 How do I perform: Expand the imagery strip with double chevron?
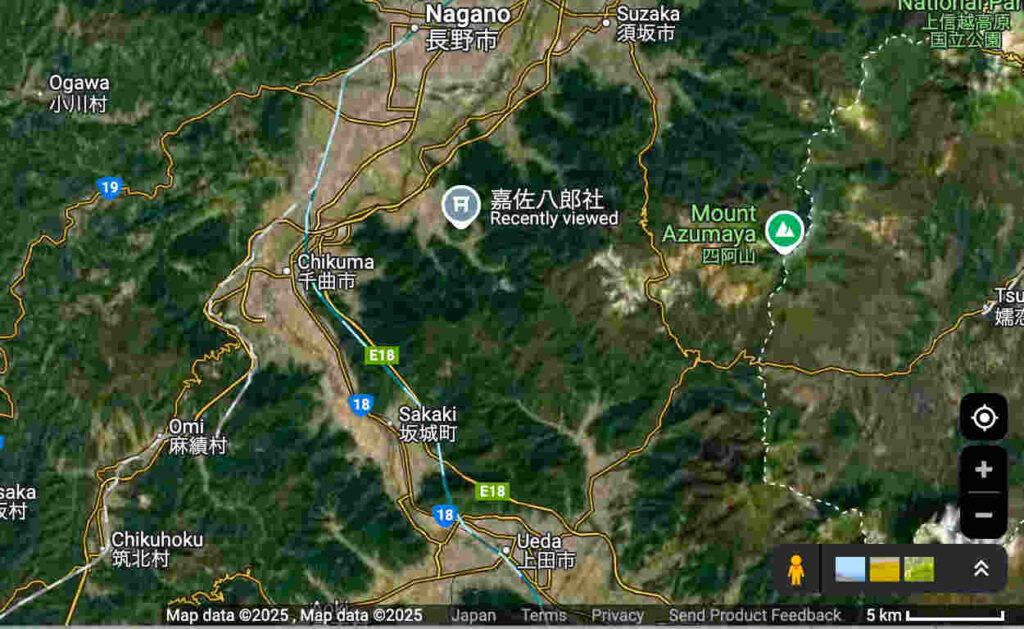(x=981, y=569)
